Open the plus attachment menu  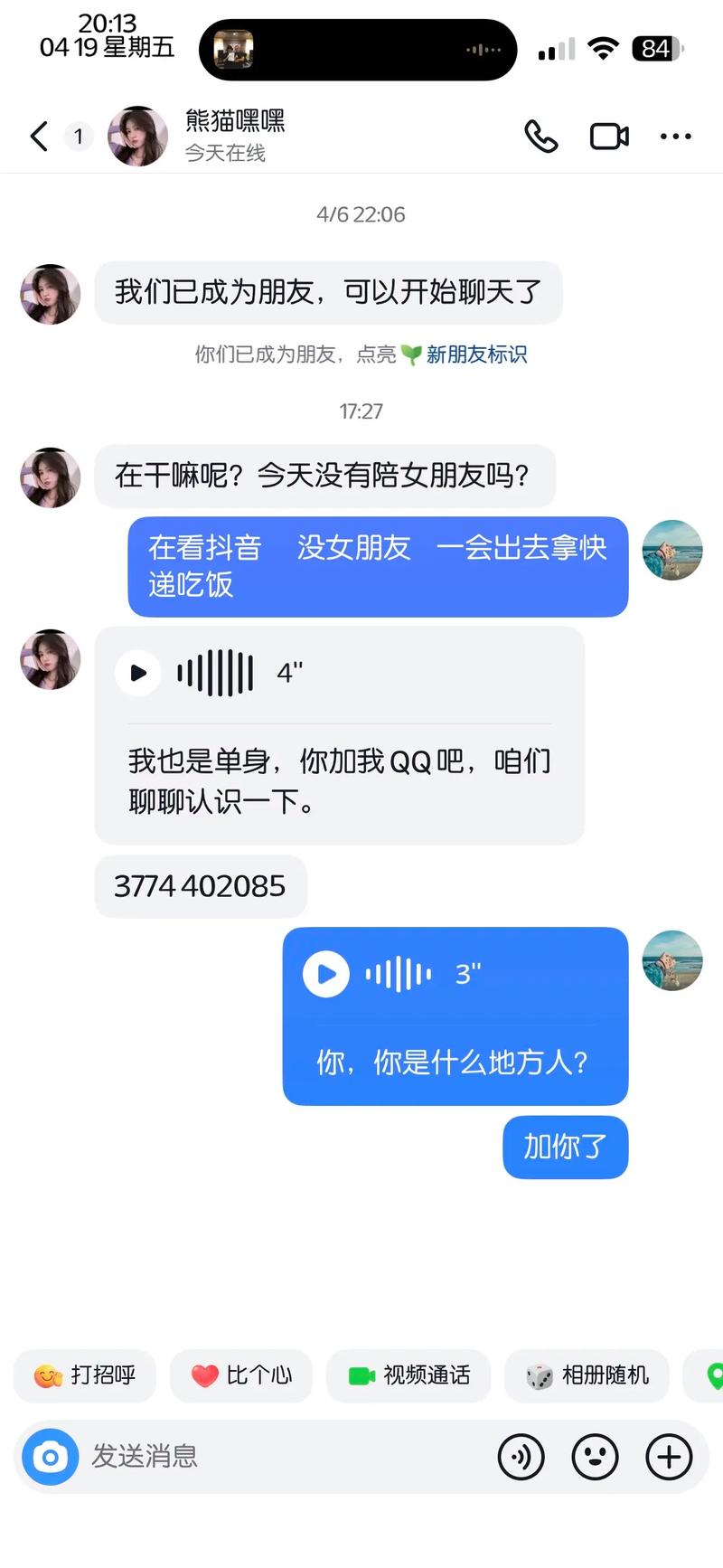point(668,1457)
